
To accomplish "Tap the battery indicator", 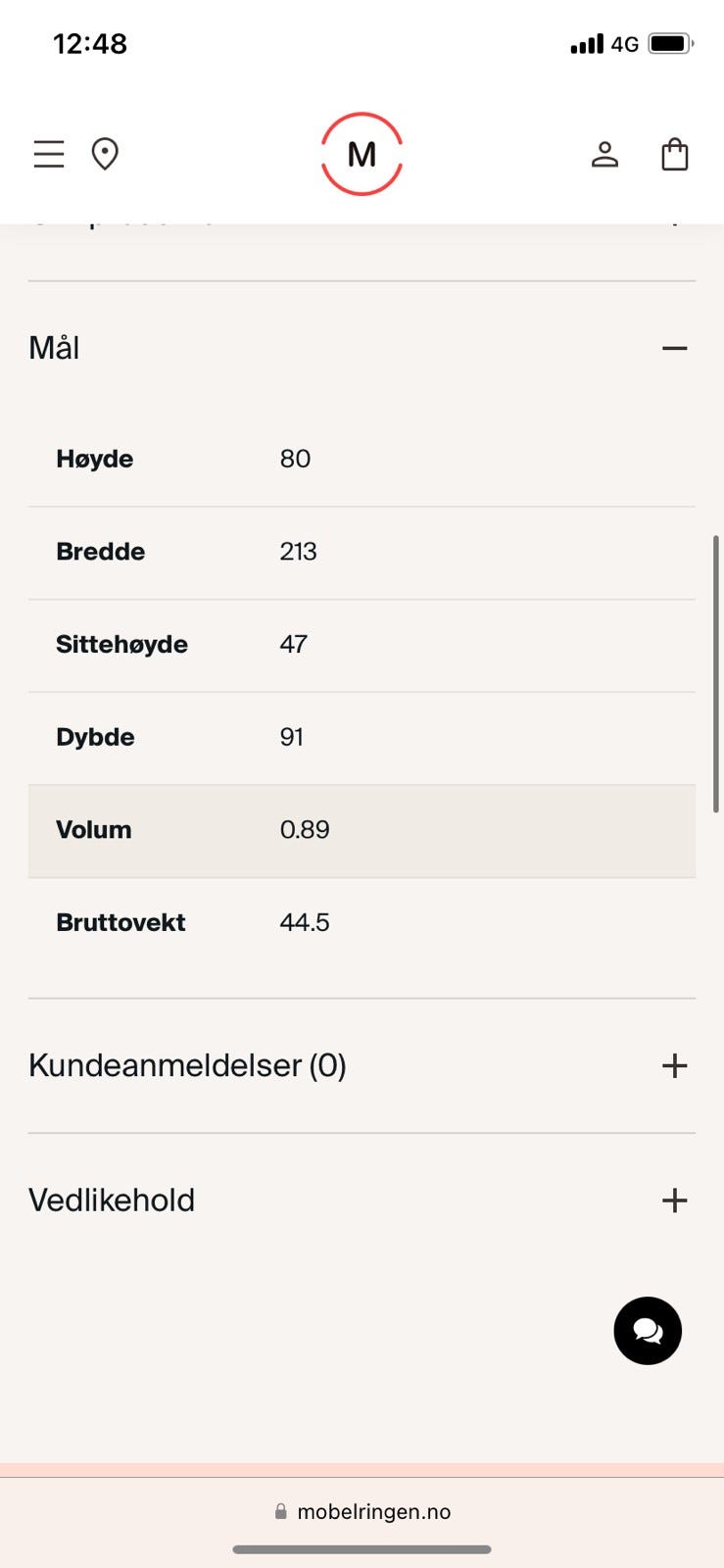I will [x=671, y=43].
